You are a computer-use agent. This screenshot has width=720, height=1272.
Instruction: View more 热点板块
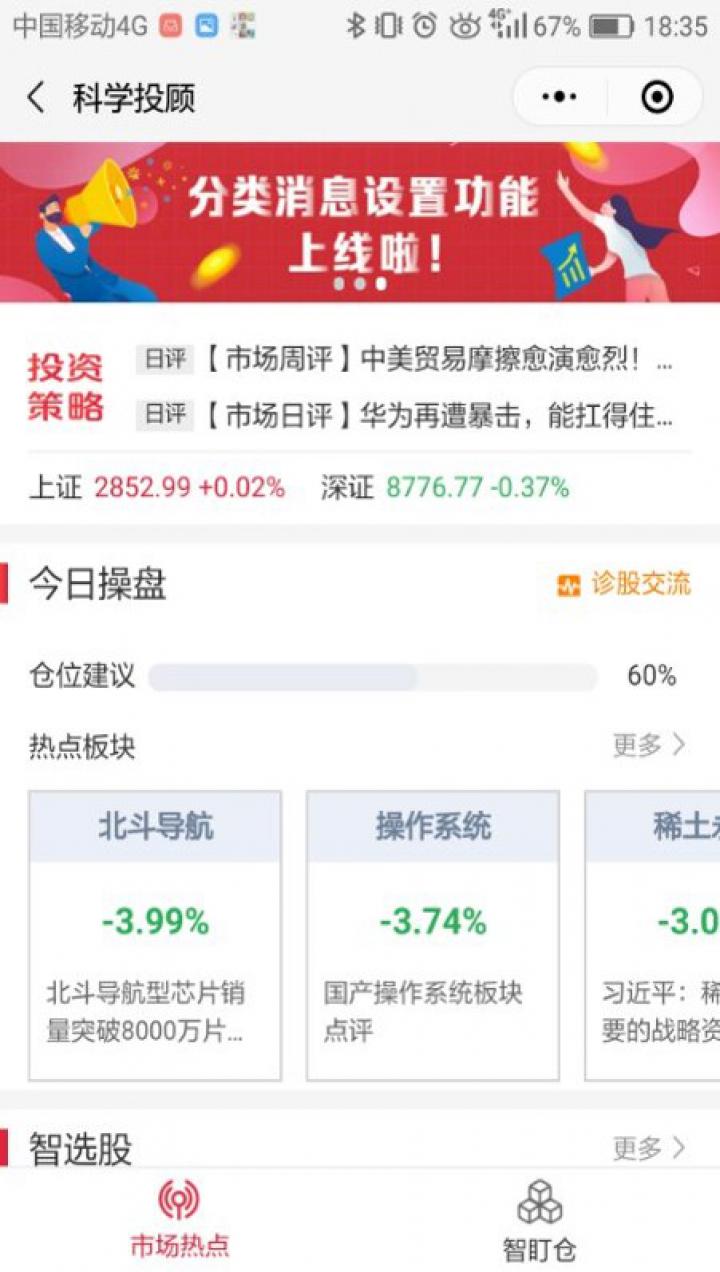click(649, 745)
